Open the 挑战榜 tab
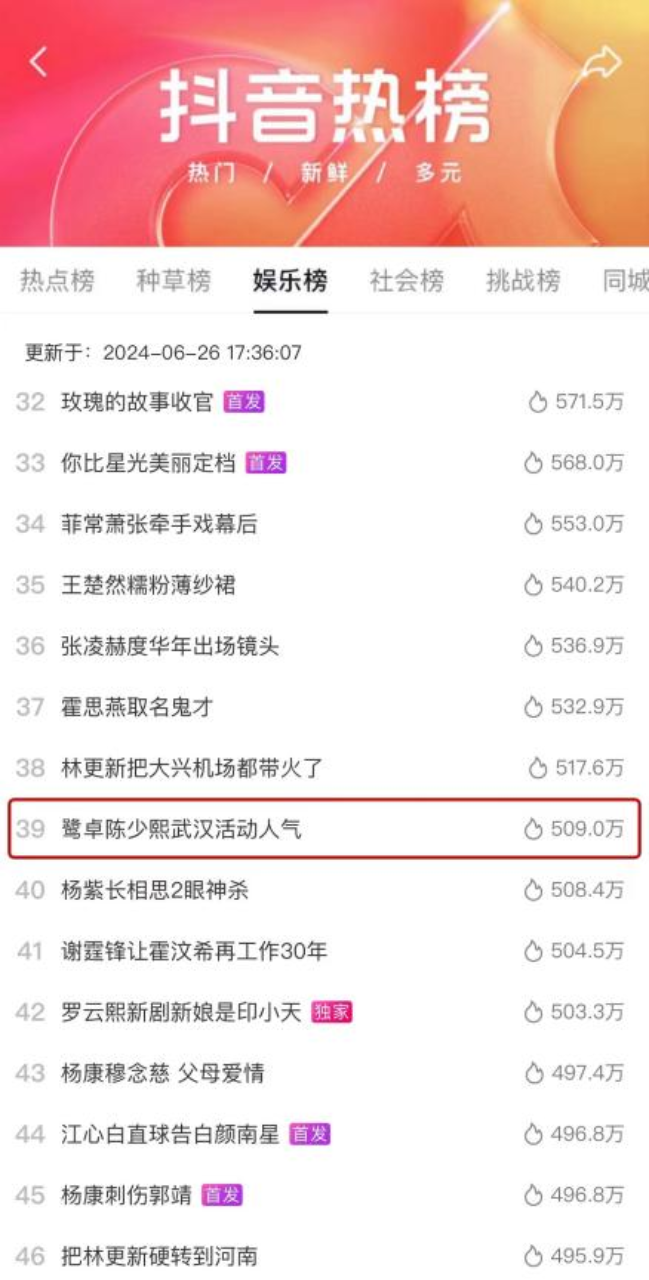This screenshot has width=649, height=1280. [523, 281]
